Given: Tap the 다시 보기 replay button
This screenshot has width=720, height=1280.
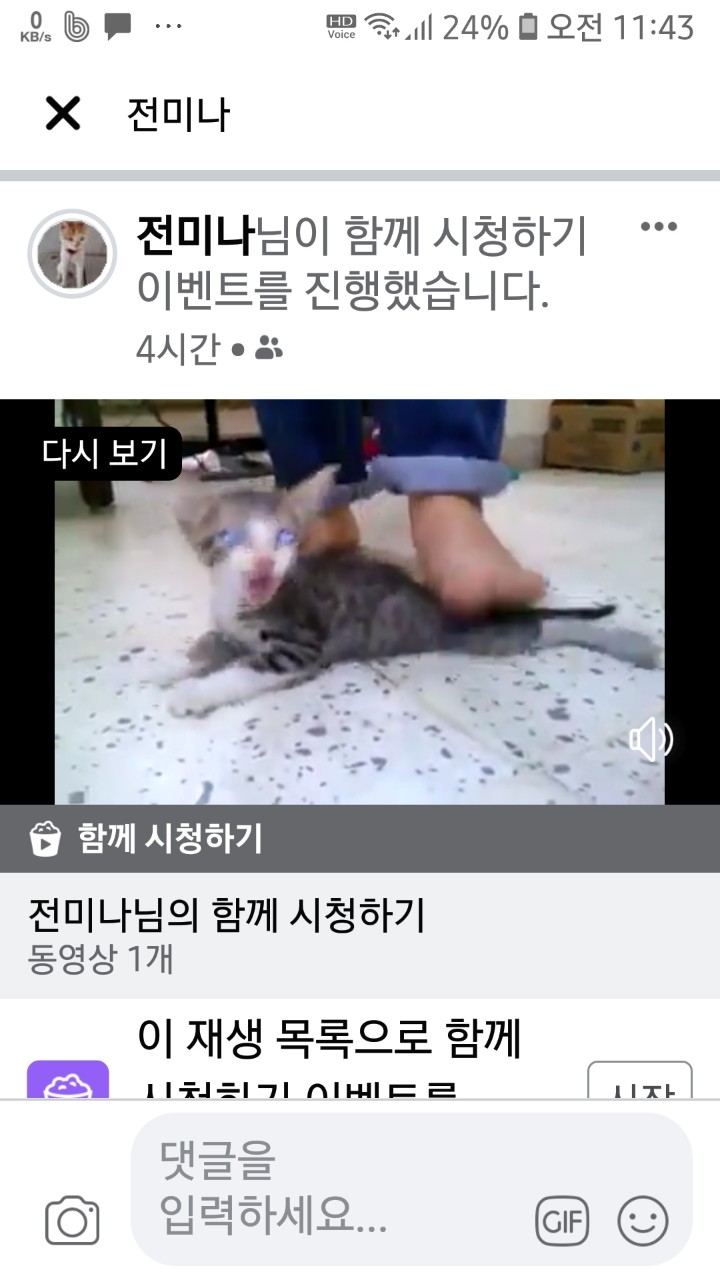Looking at the screenshot, I should click(104, 453).
